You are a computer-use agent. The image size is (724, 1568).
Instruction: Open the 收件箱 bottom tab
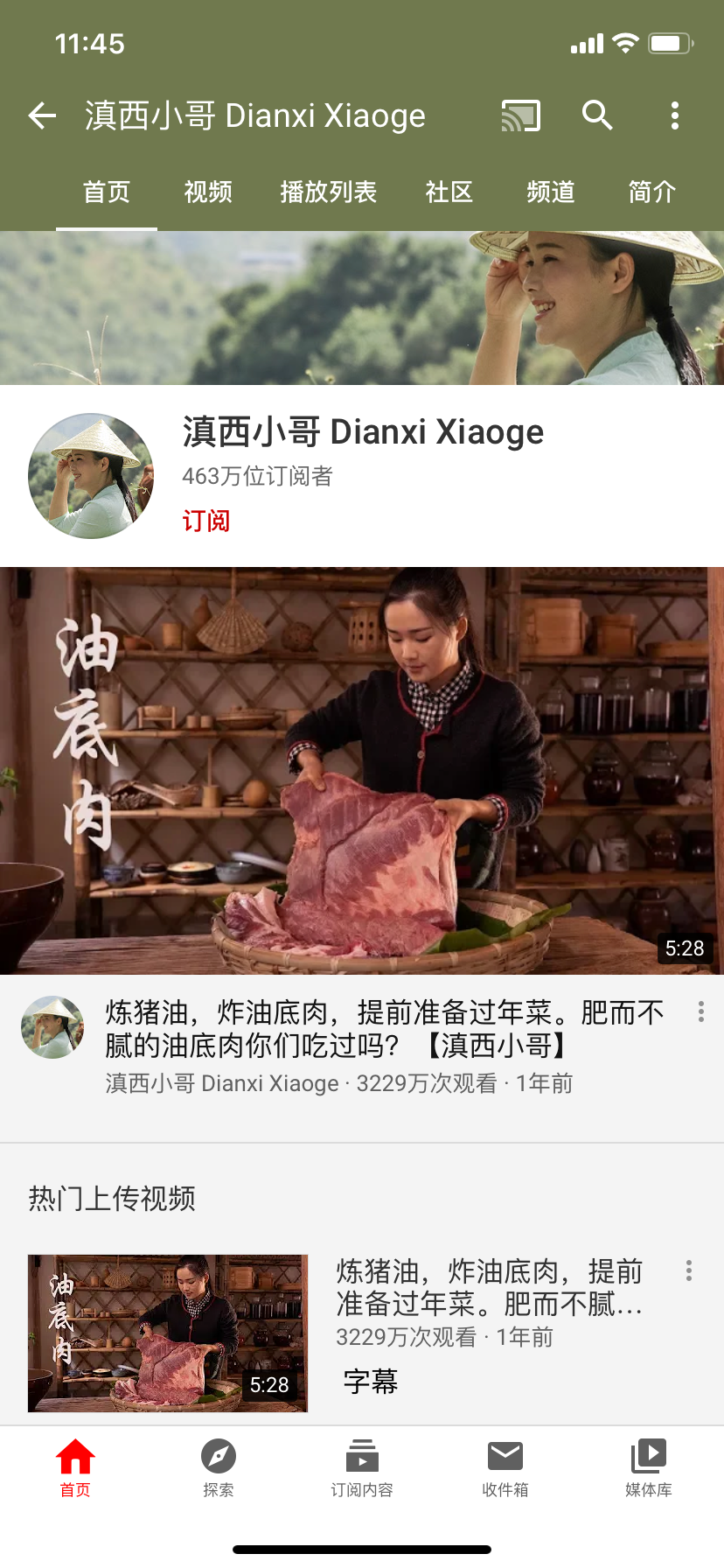505,1467
